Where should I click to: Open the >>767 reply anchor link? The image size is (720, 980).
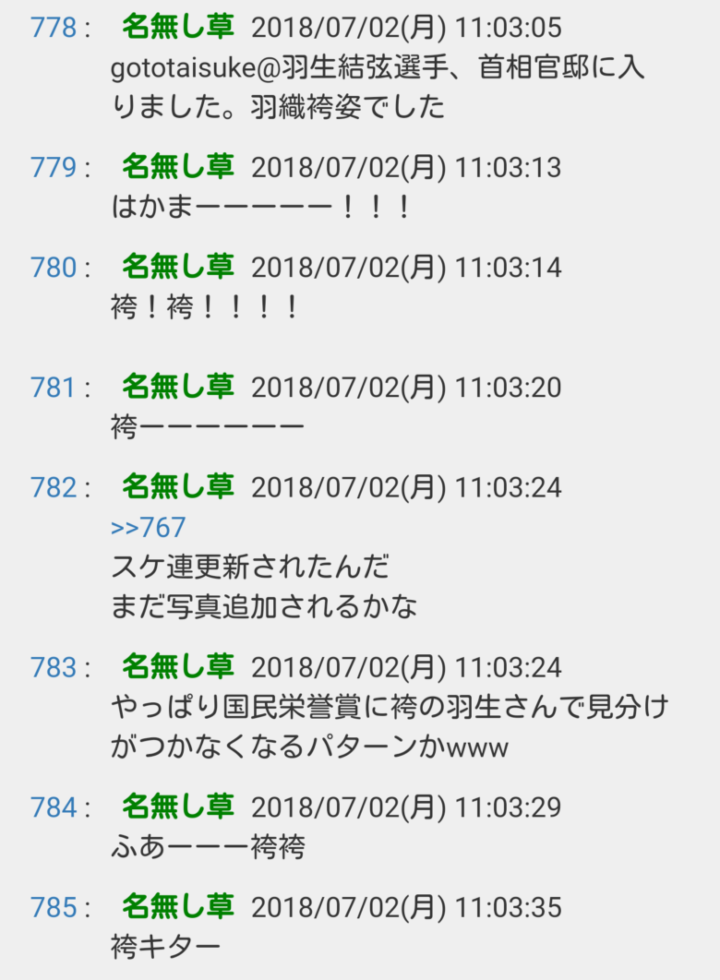(148, 528)
